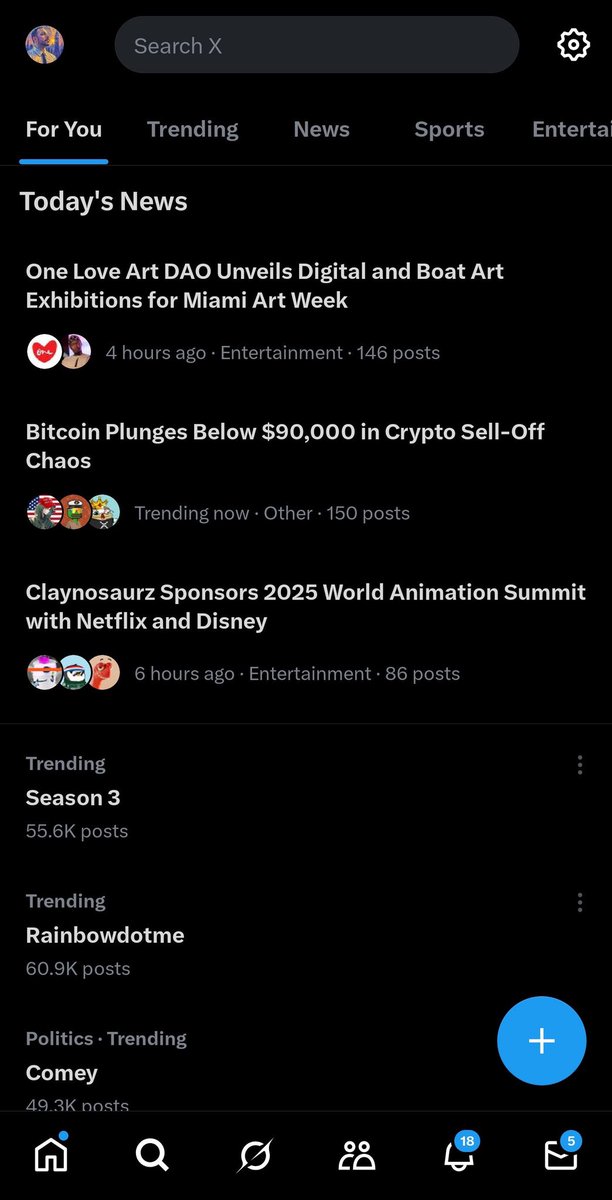The width and height of the screenshot is (612, 1200).
Task: Read the Bitcoin Plunges Below $90,000 story
Action: click(x=285, y=446)
